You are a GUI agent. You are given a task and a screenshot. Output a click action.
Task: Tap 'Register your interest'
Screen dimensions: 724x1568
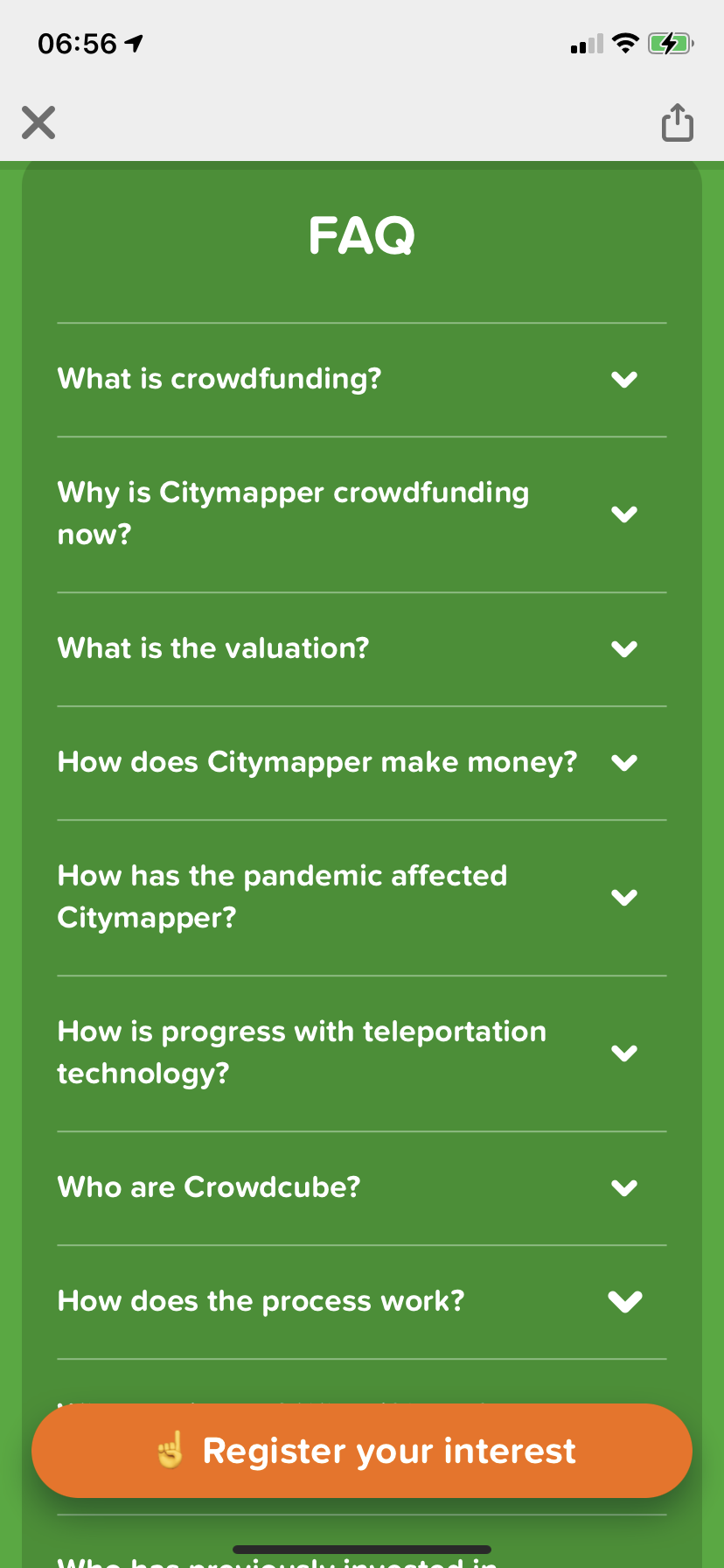362,1450
